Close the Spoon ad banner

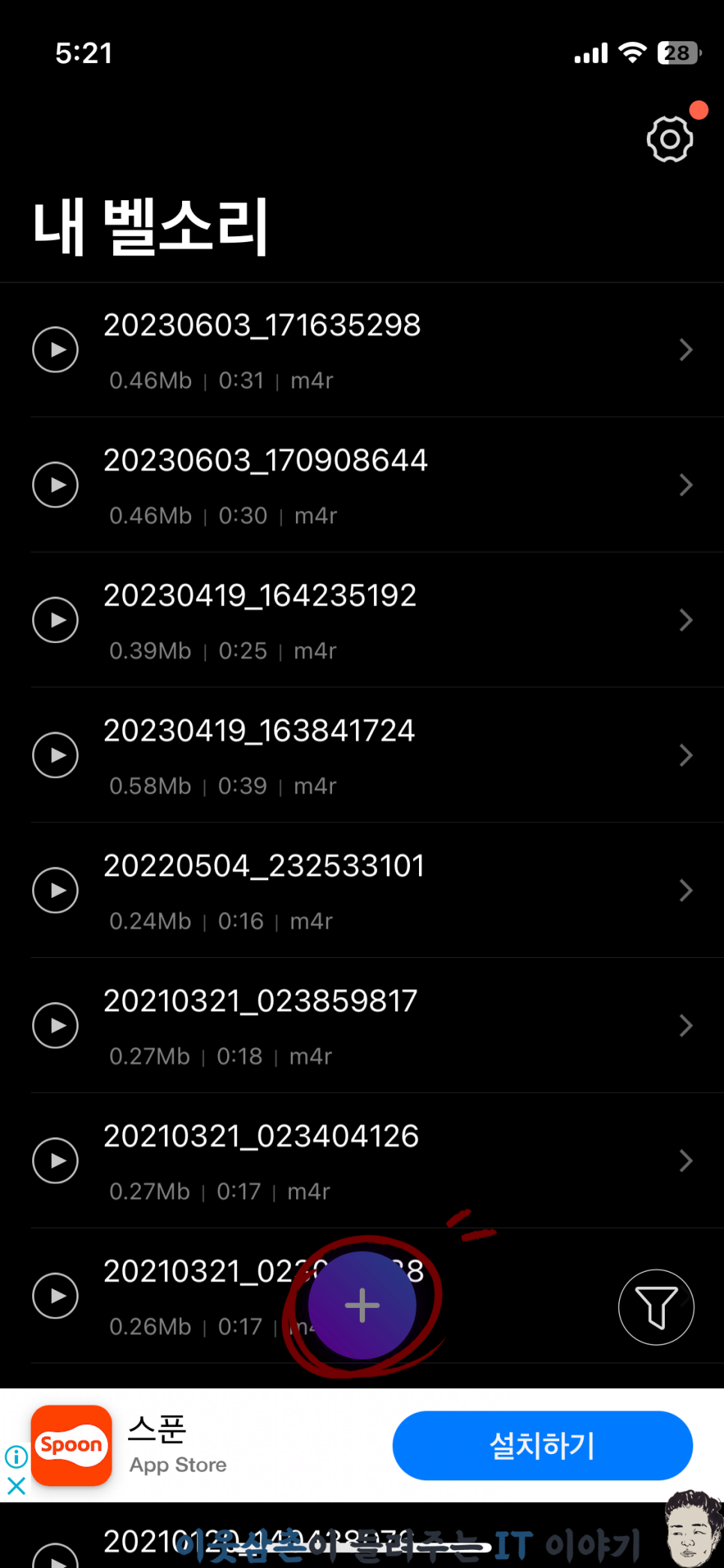pyautogui.click(x=16, y=1486)
